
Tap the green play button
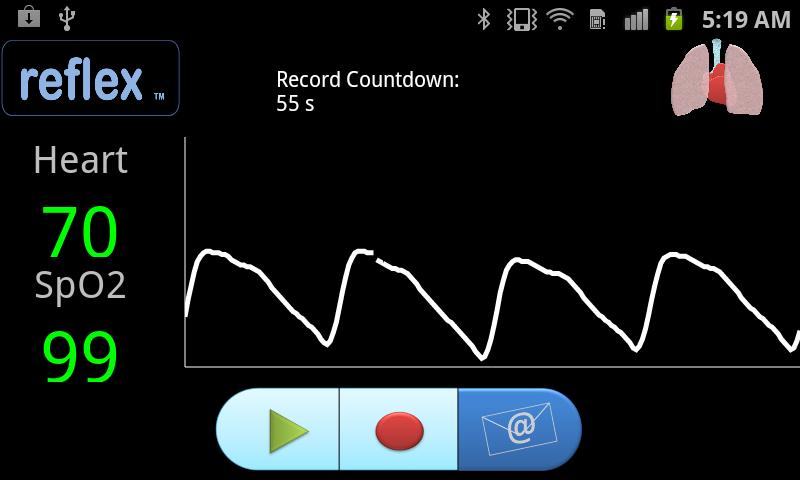tap(285, 431)
